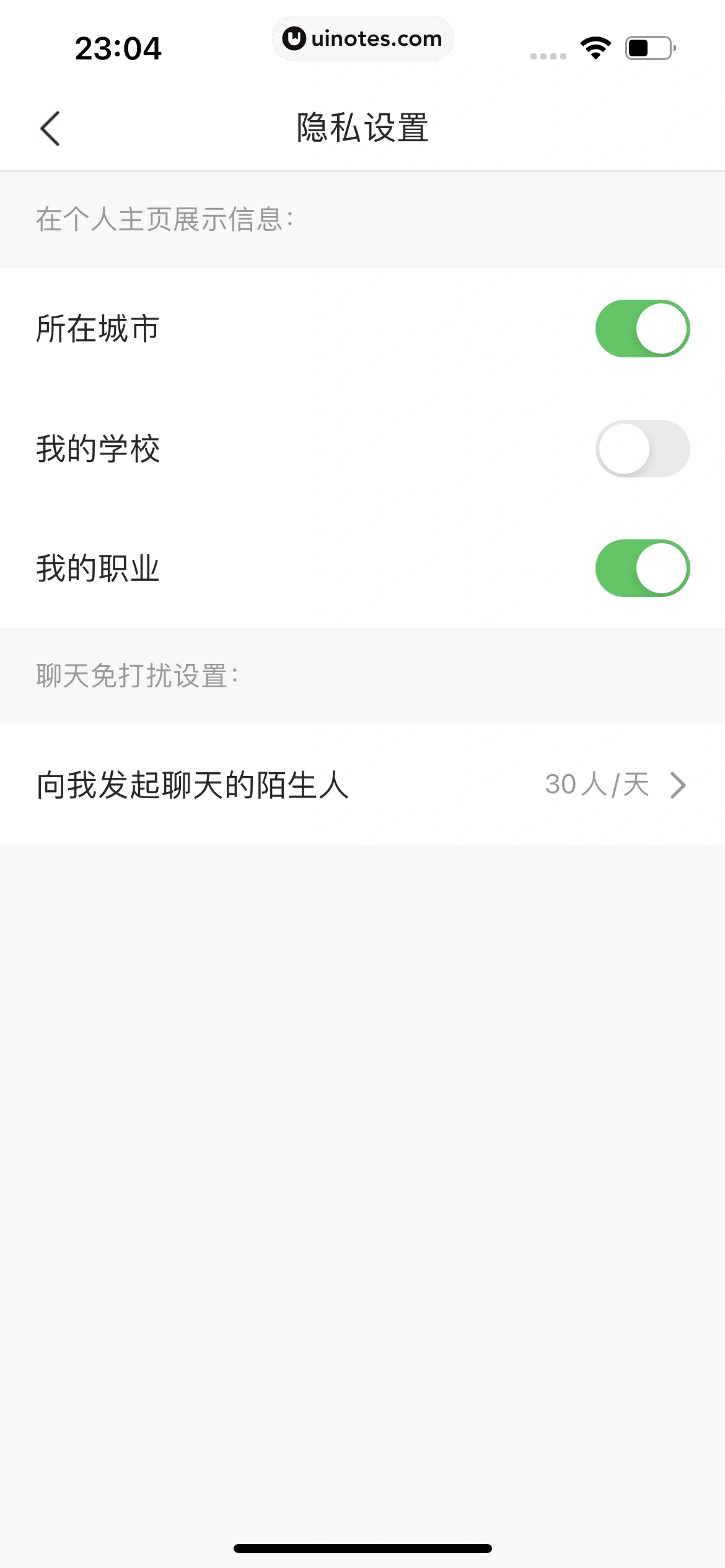Enable the 我的学校 toggle
Screen dimensions: 725x1568
[x=643, y=448]
